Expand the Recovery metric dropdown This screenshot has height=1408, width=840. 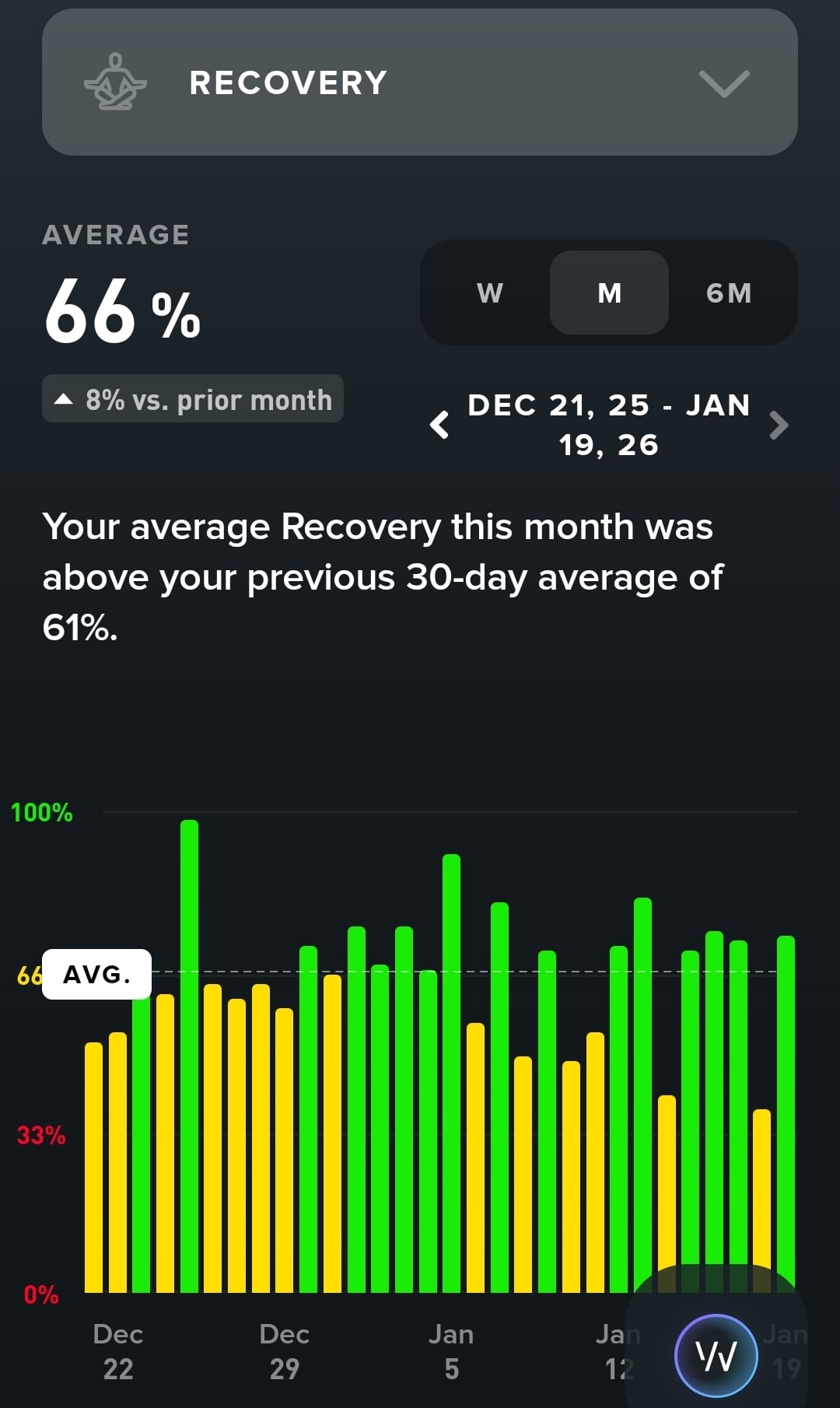point(723,83)
